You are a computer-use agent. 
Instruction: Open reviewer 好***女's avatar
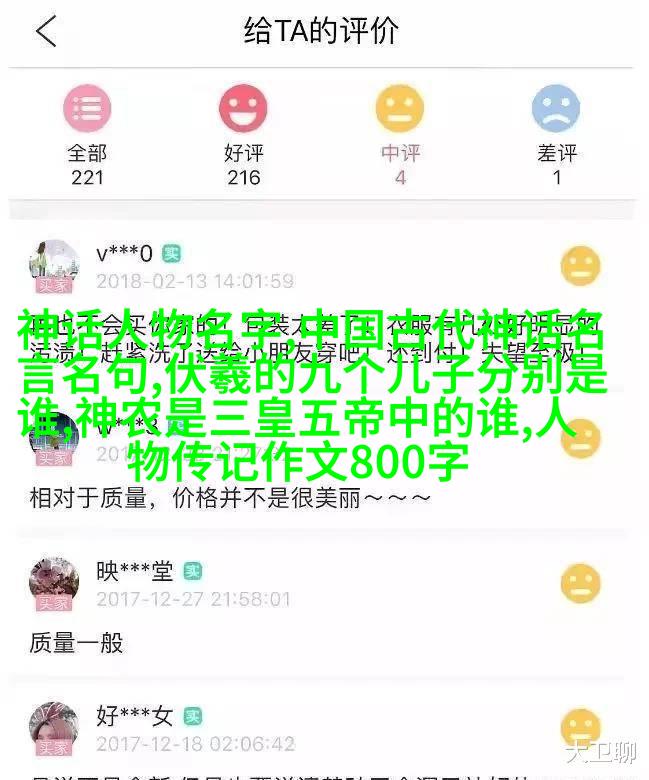54,729
